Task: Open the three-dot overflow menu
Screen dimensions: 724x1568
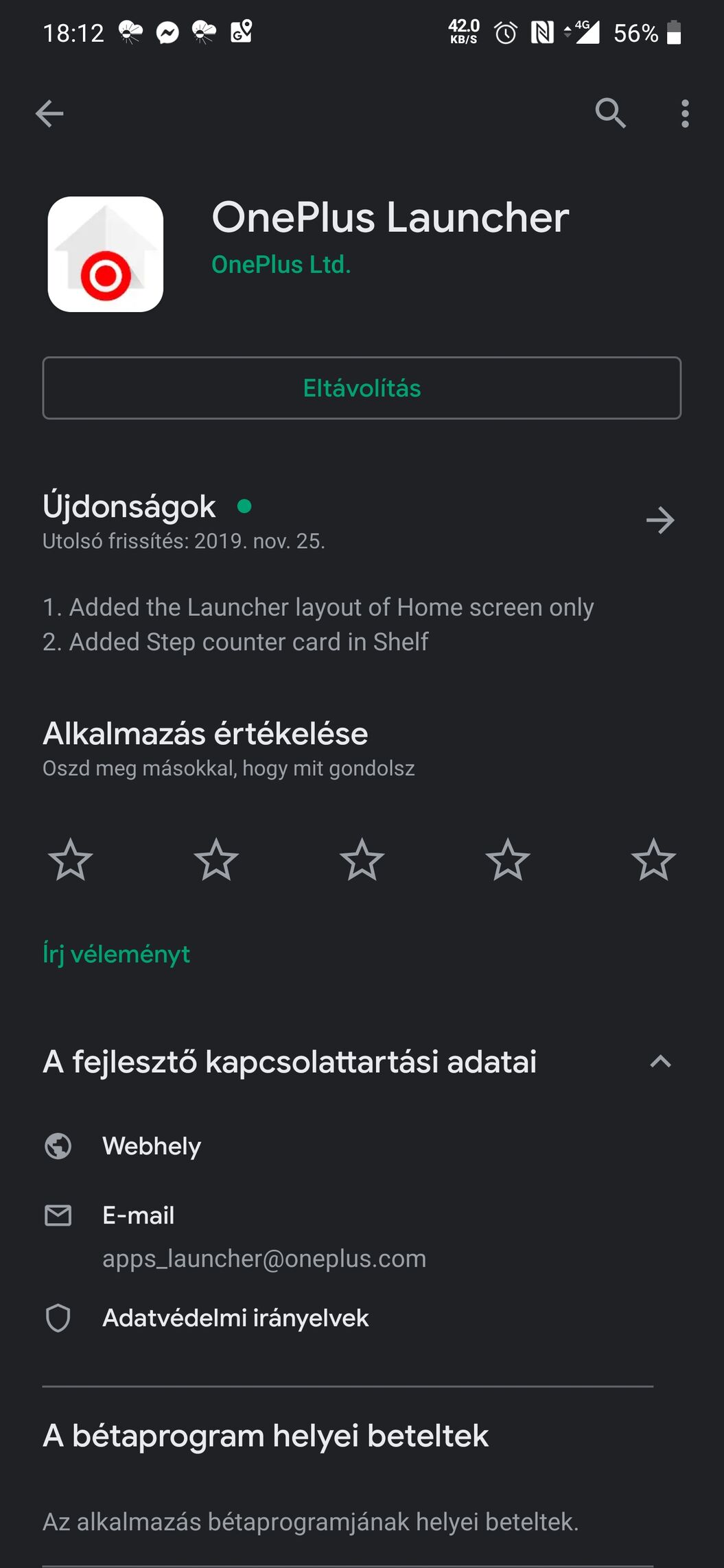Action: coord(685,113)
